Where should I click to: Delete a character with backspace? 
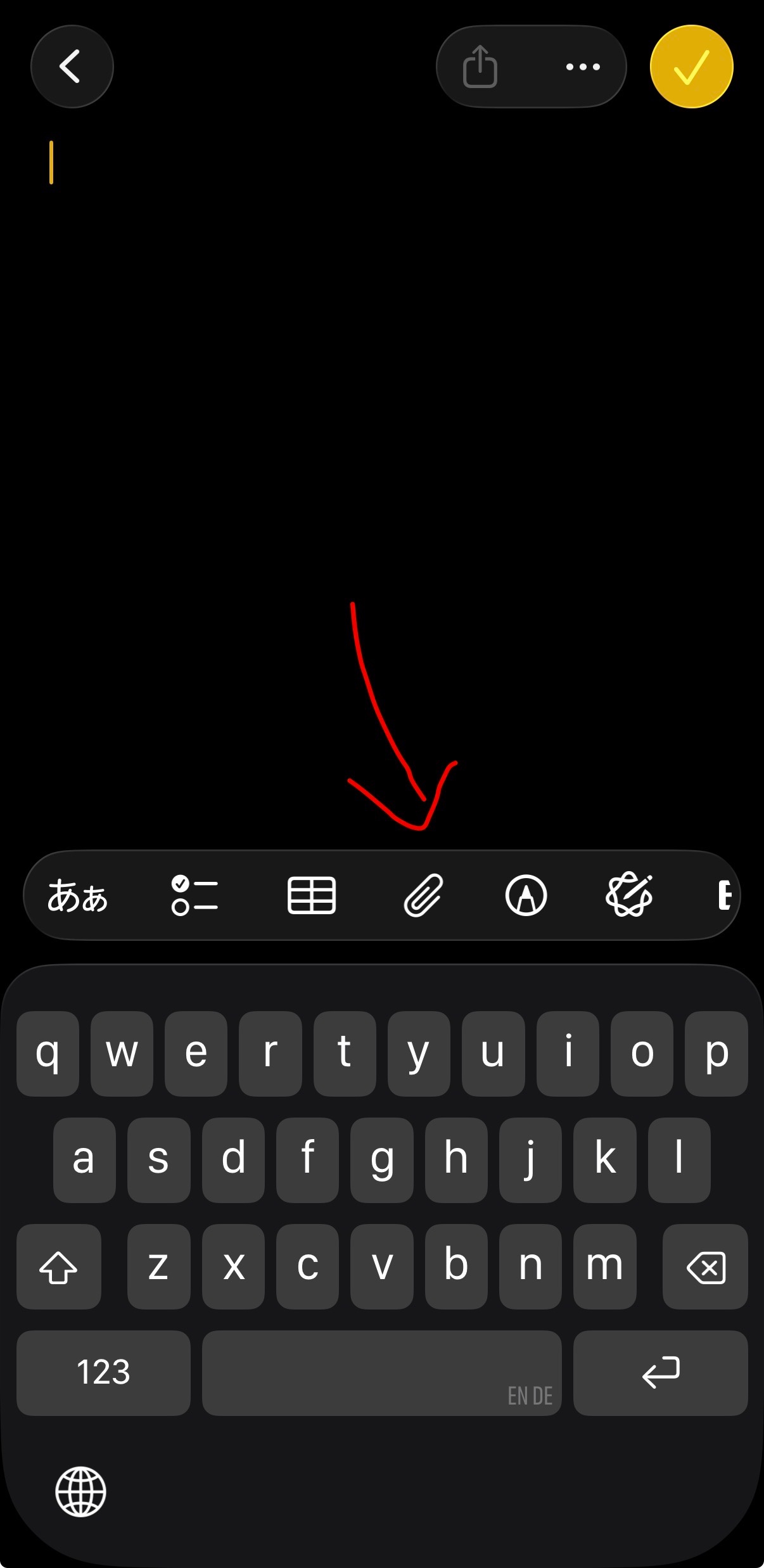[705, 1267]
